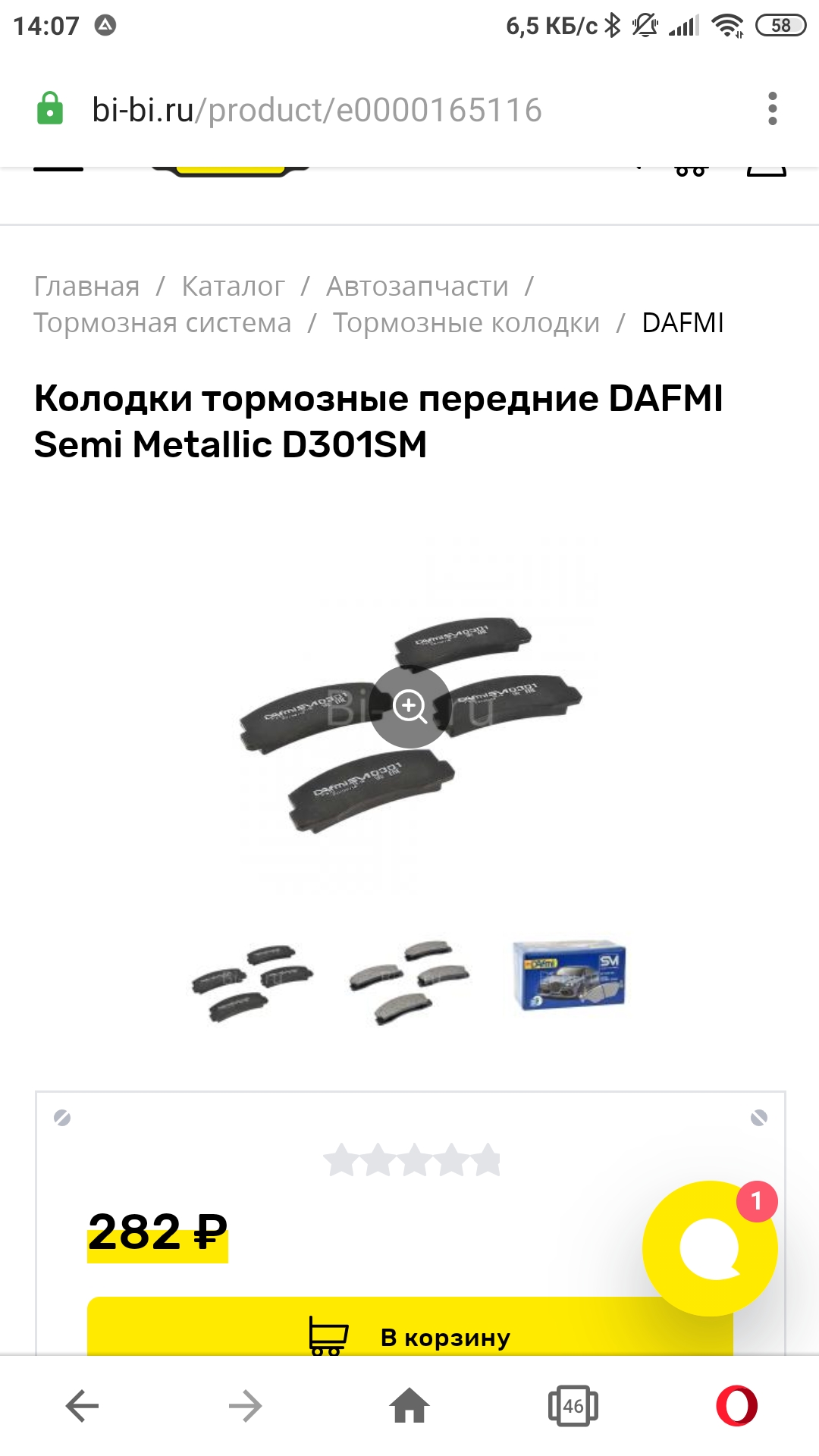Image resolution: width=819 pixels, height=1456 pixels.
Task: Open the browser home page
Action: (409, 1406)
